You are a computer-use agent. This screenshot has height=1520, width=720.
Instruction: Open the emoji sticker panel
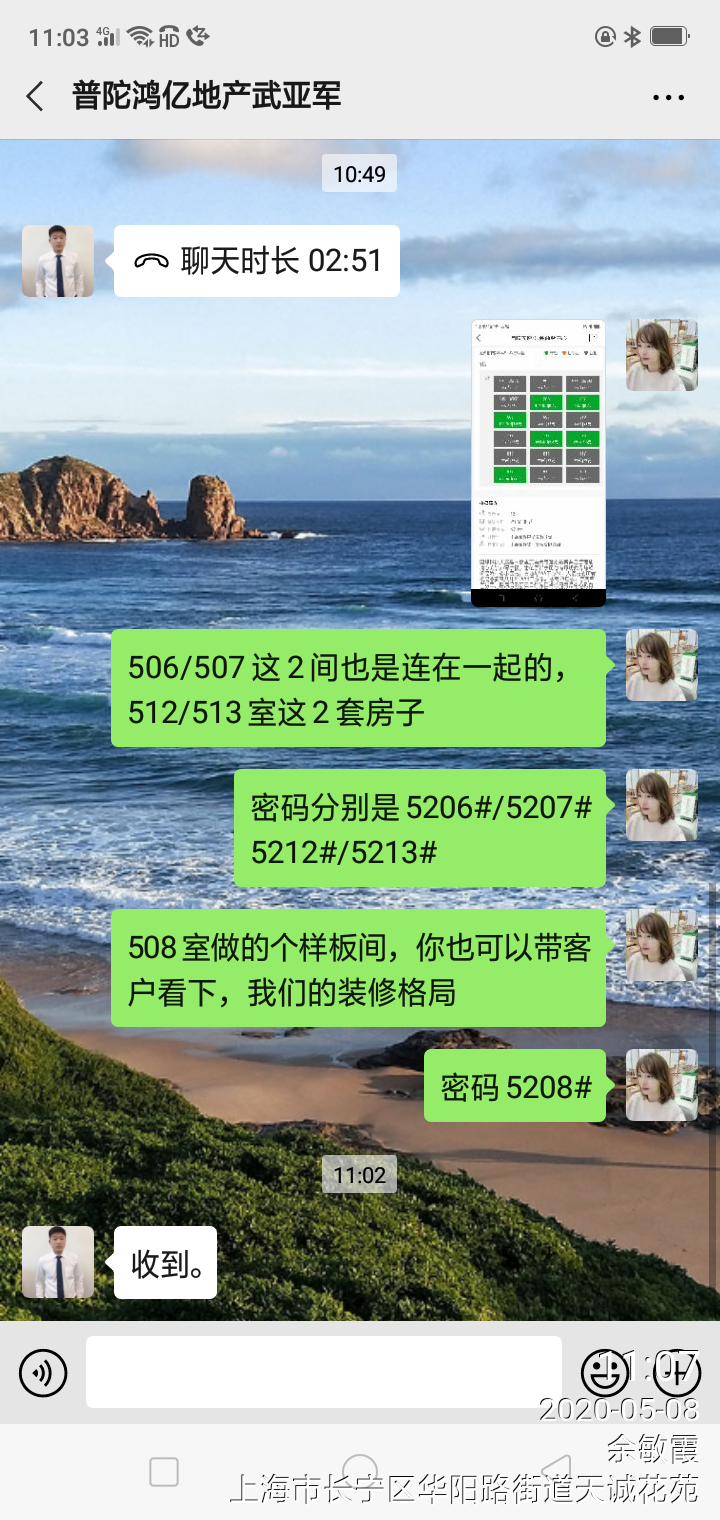point(605,1372)
